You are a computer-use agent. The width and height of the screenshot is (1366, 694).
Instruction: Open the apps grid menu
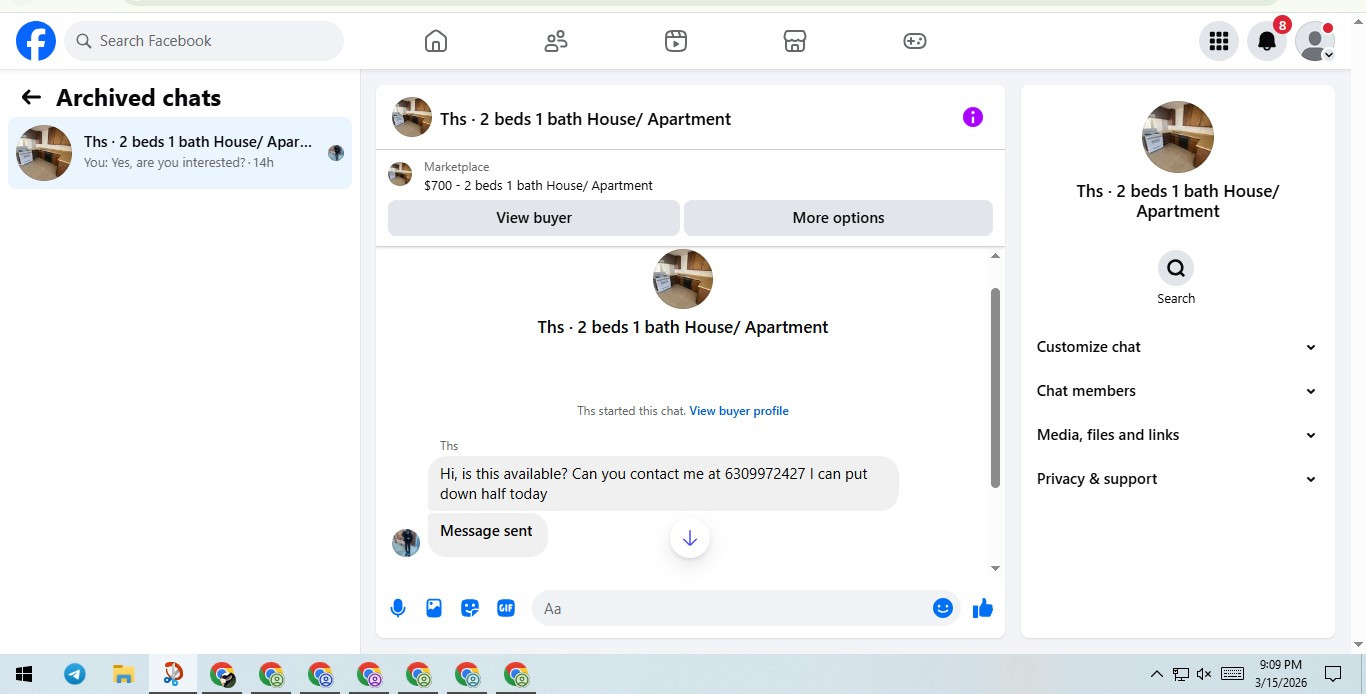coord(1219,41)
